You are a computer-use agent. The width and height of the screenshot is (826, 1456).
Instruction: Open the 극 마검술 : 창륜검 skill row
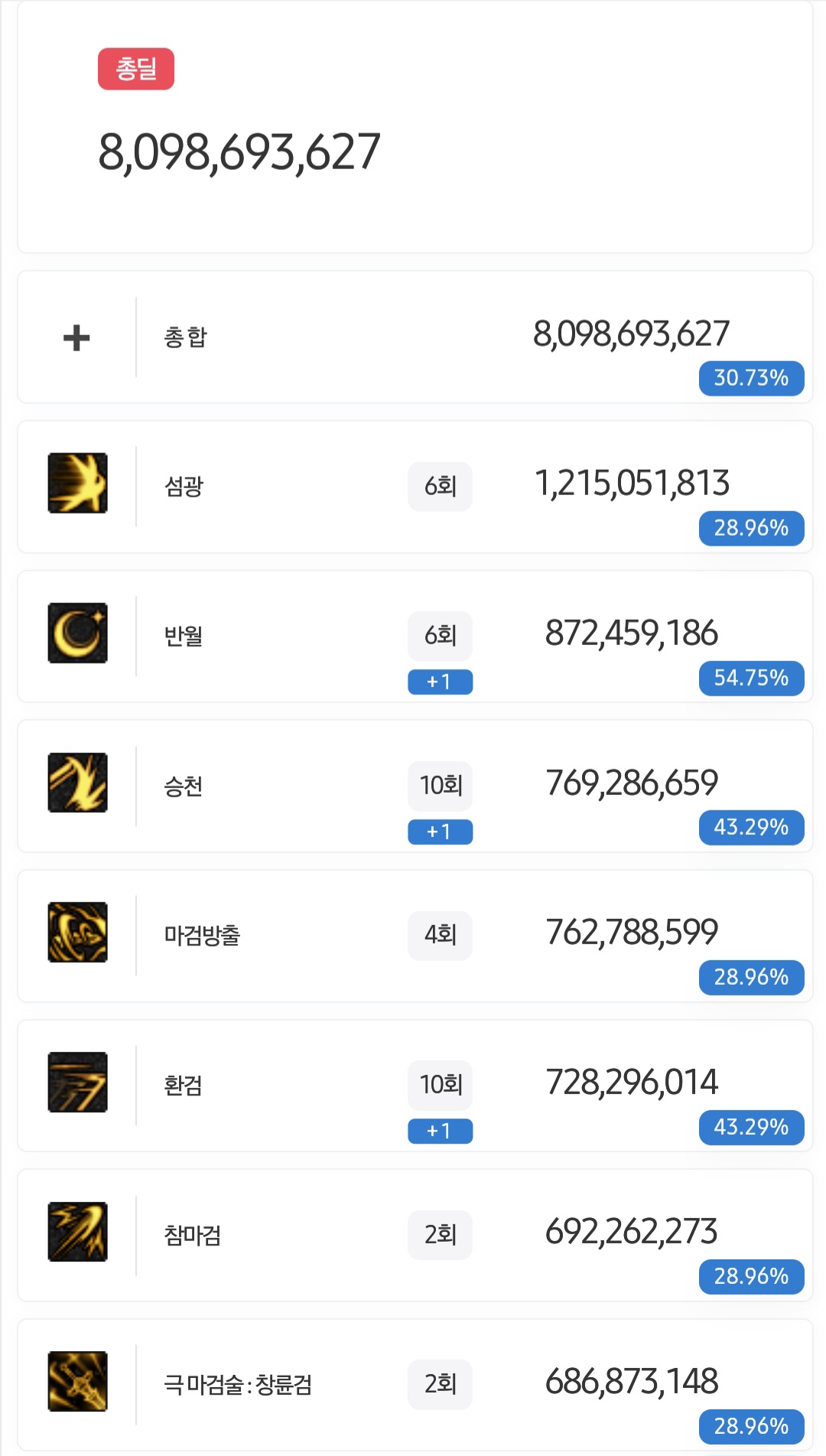pyautogui.click(x=415, y=1385)
